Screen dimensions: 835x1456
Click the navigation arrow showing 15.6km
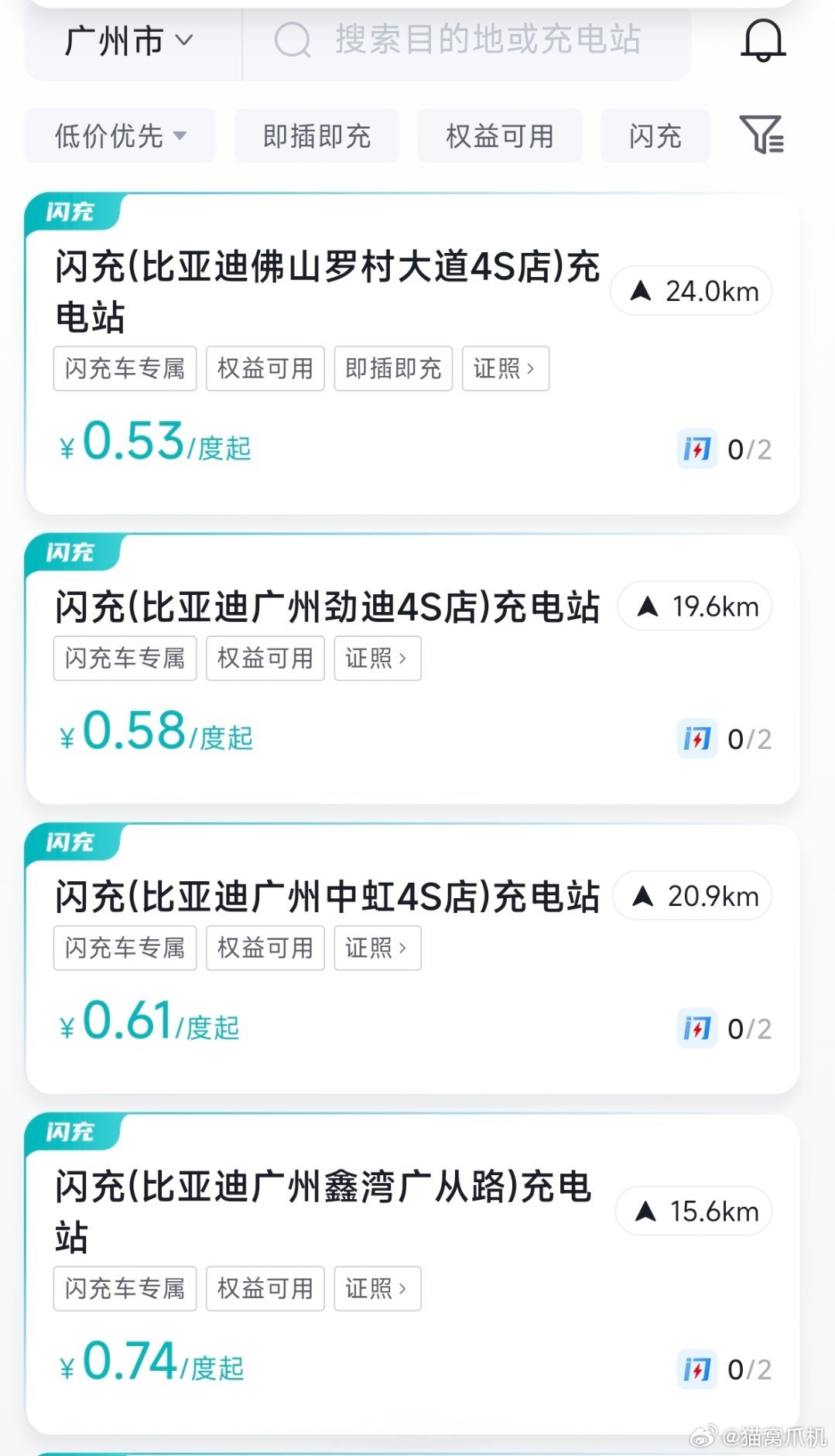(x=693, y=1212)
